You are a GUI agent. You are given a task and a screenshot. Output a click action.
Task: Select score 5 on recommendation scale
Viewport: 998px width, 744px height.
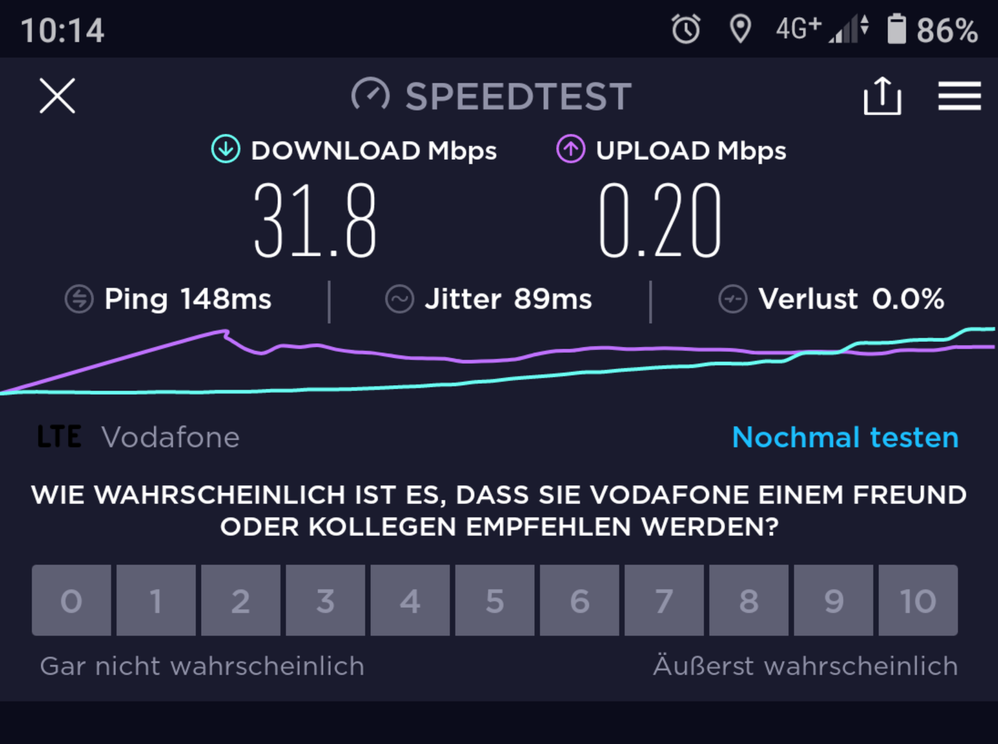point(495,601)
